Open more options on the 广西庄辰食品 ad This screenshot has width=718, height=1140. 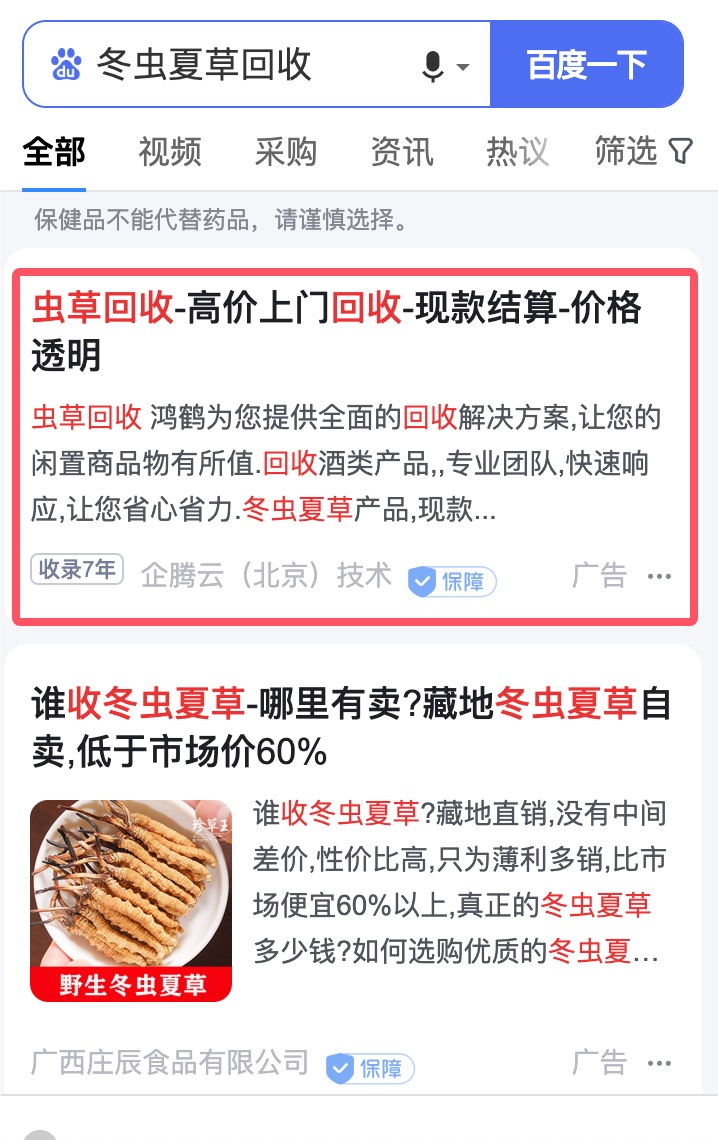(659, 1062)
